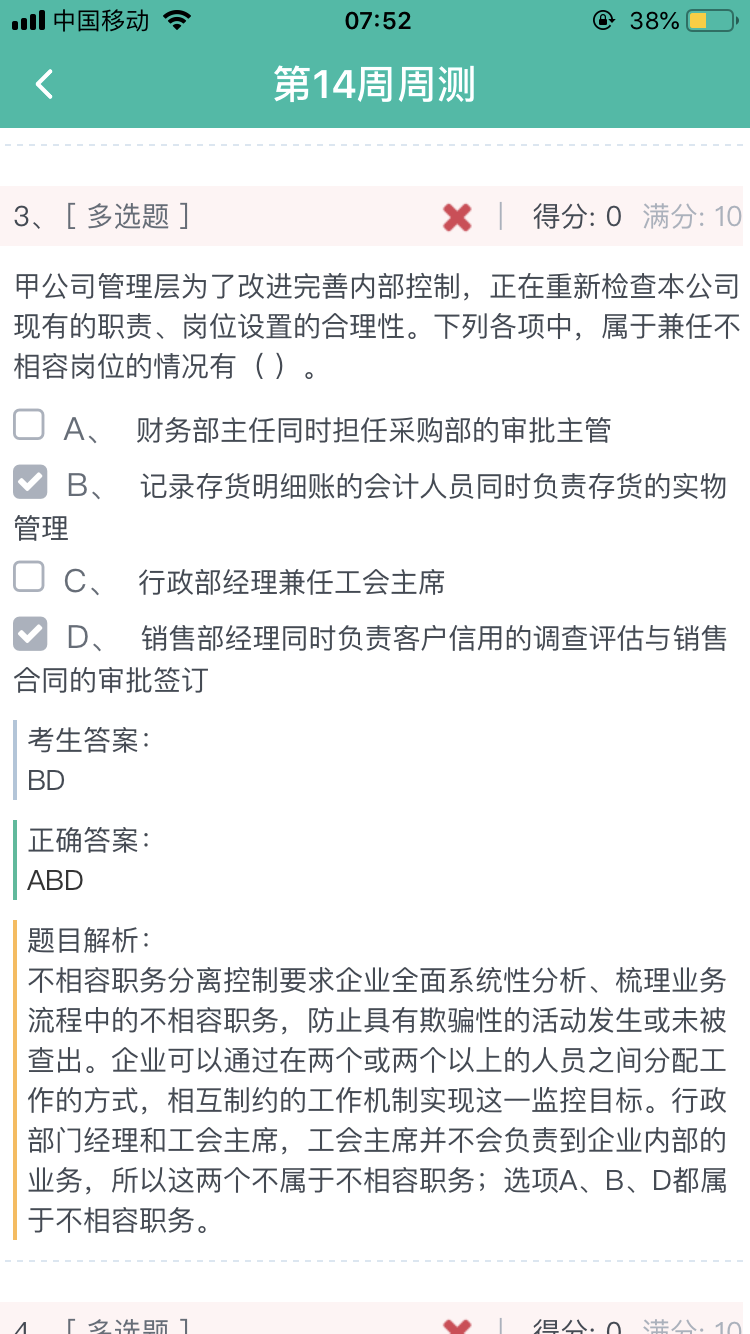Select checkbox for option C 行政部经理
Viewport: 750px width, 1334px height.
coord(29,576)
